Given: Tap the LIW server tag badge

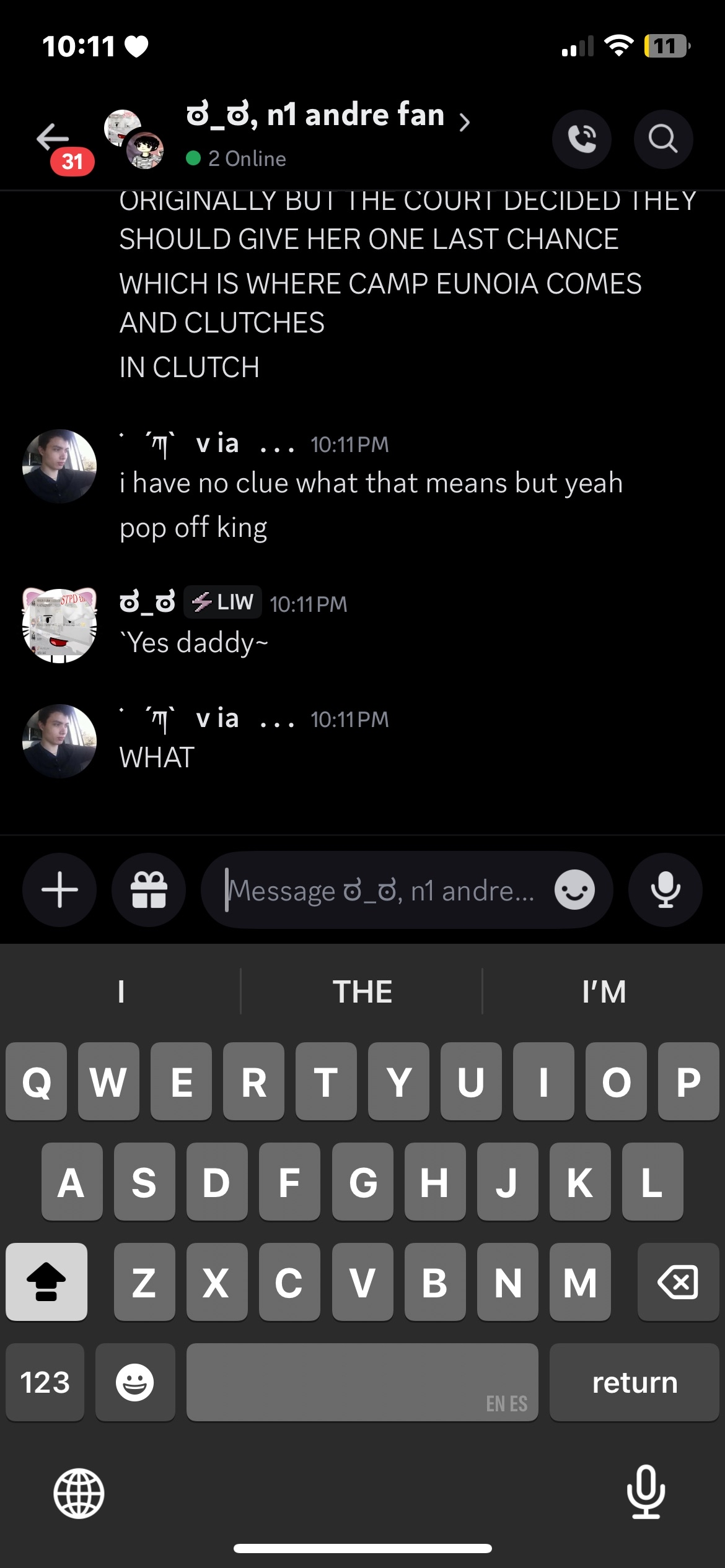Looking at the screenshot, I should pos(222,602).
